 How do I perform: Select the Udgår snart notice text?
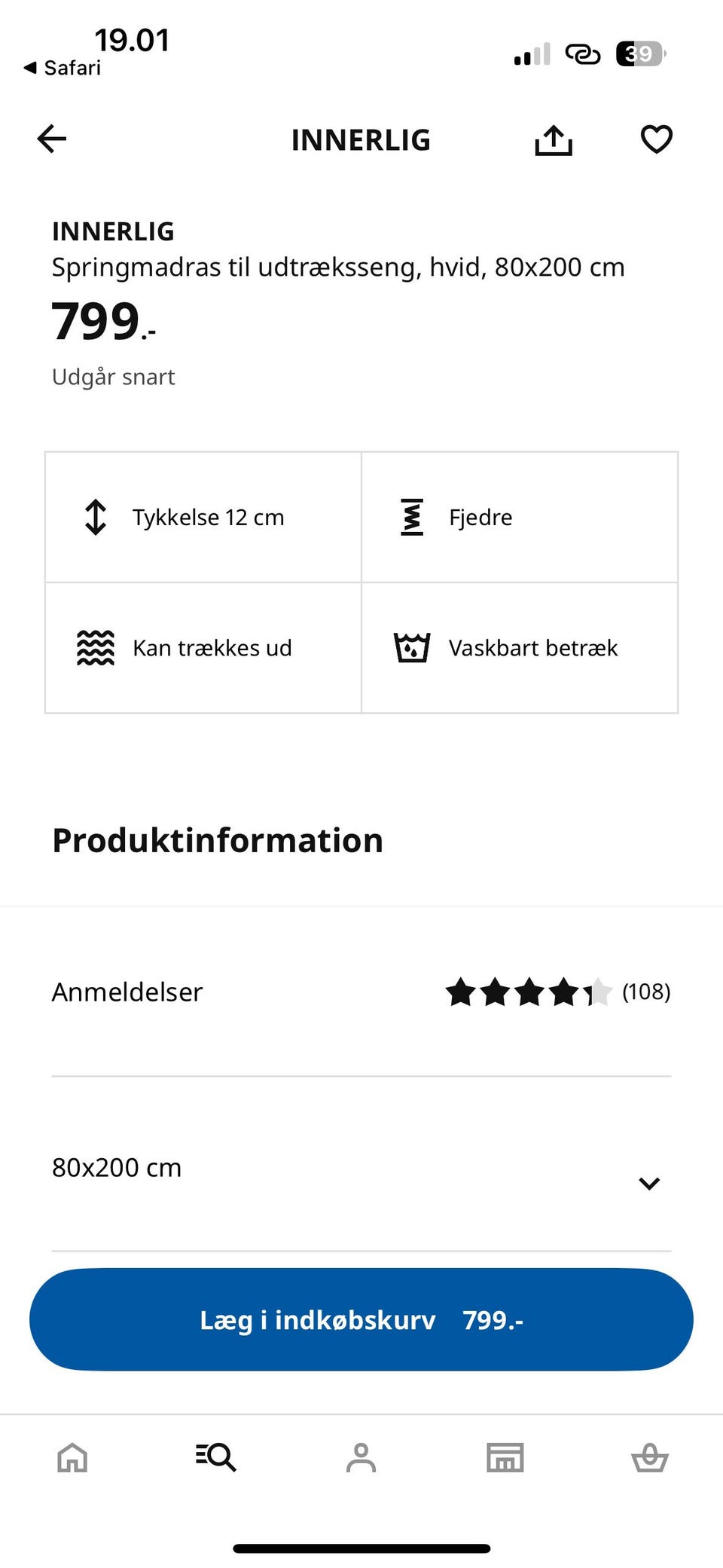(x=113, y=376)
